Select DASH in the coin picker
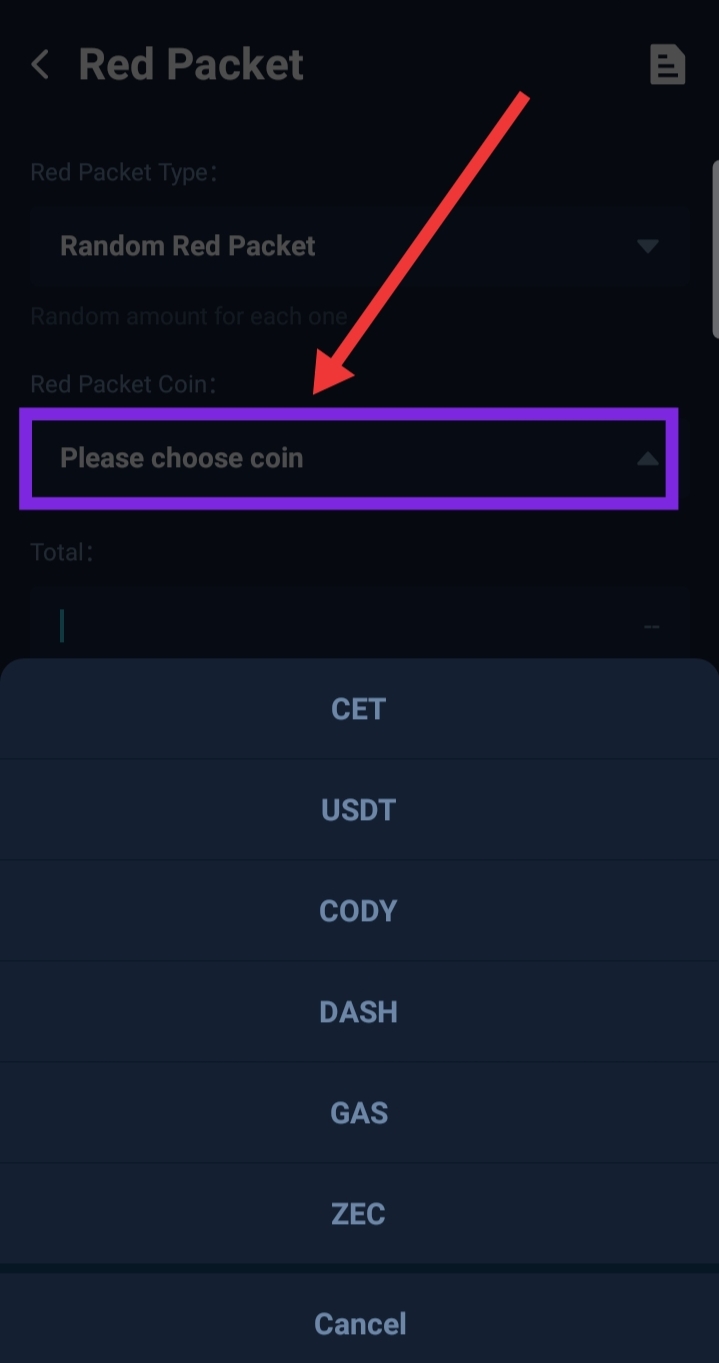This screenshot has width=719, height=1363. 358,1012
